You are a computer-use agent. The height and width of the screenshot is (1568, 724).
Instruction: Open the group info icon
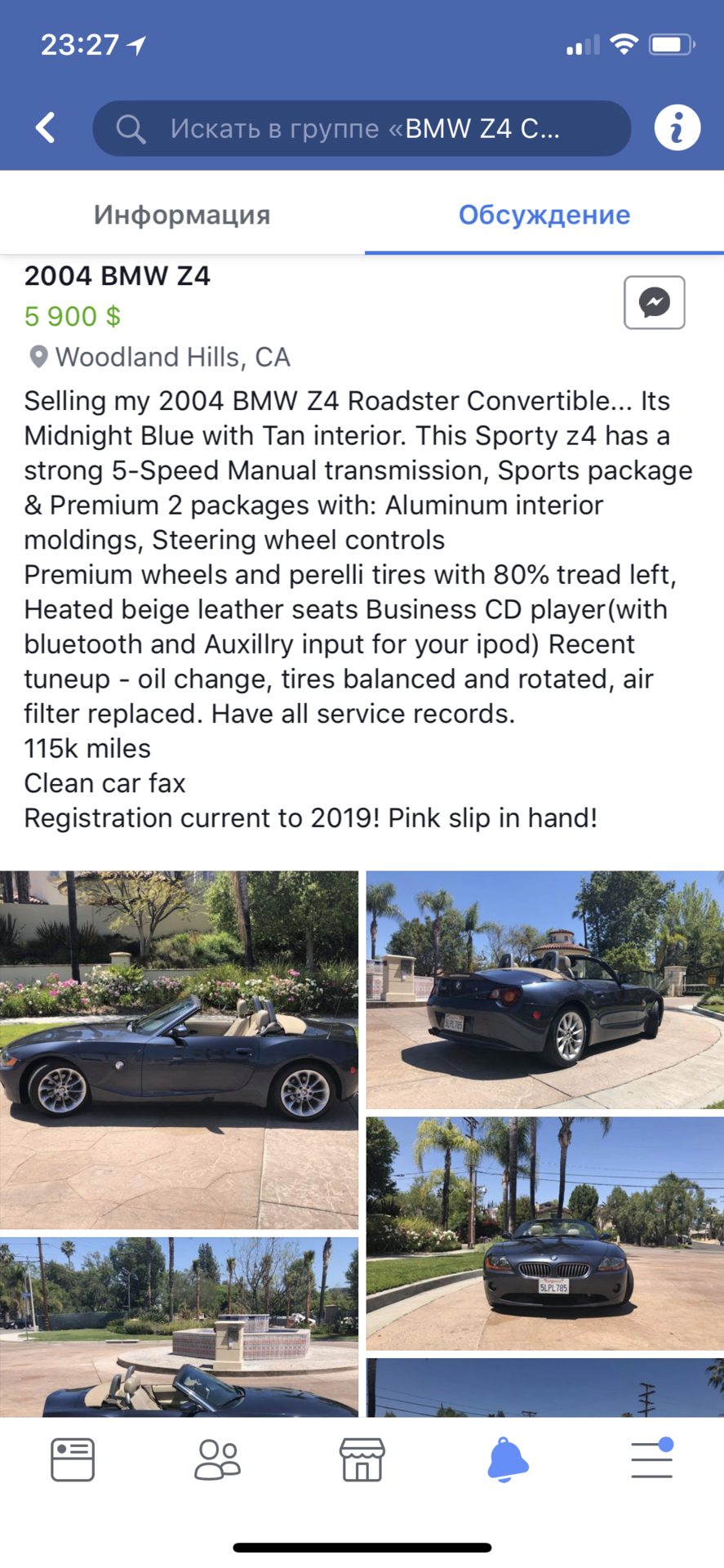tap(677, 127)
